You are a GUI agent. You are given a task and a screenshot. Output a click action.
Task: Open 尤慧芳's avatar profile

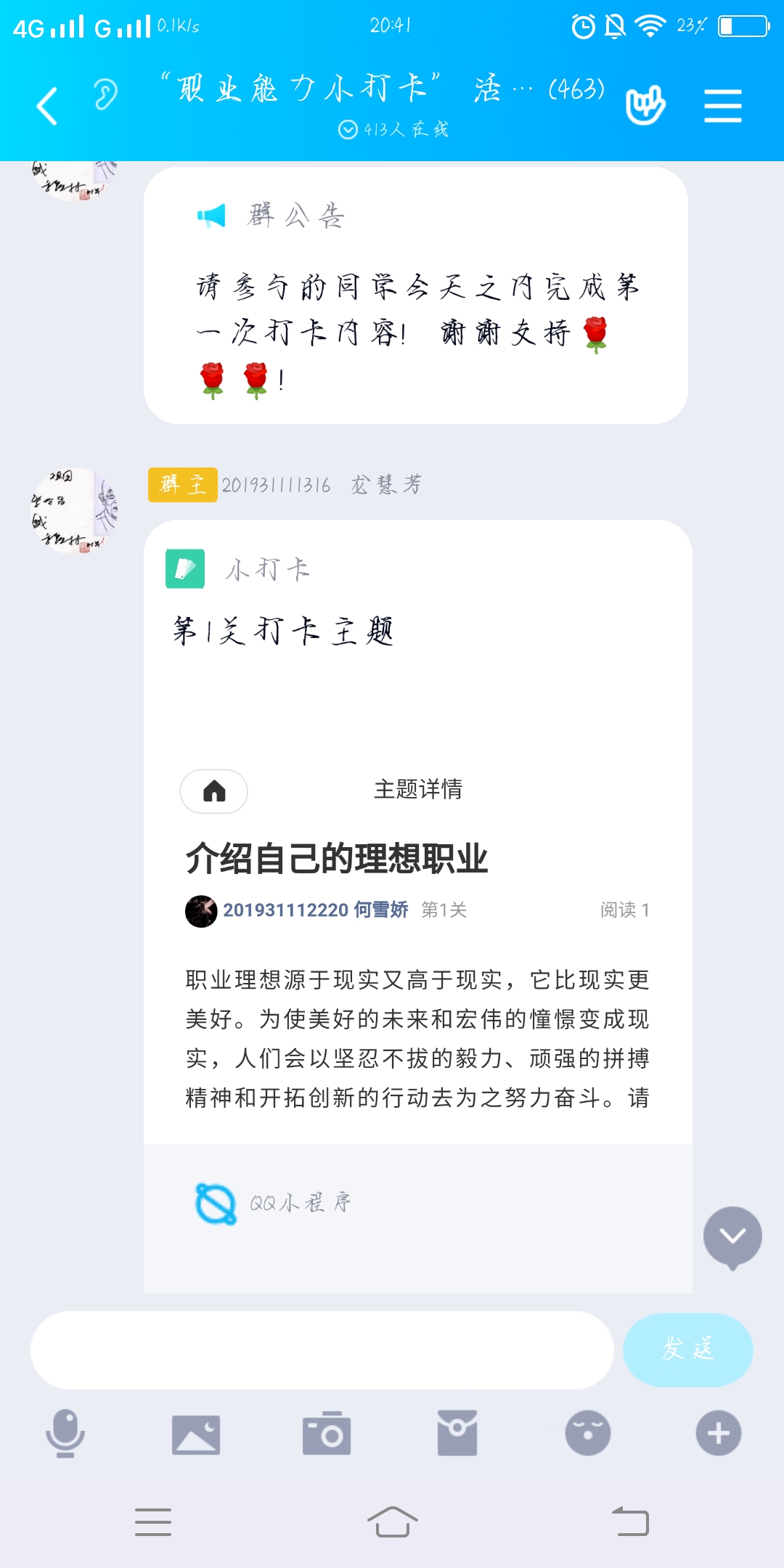tap(74, 511)
